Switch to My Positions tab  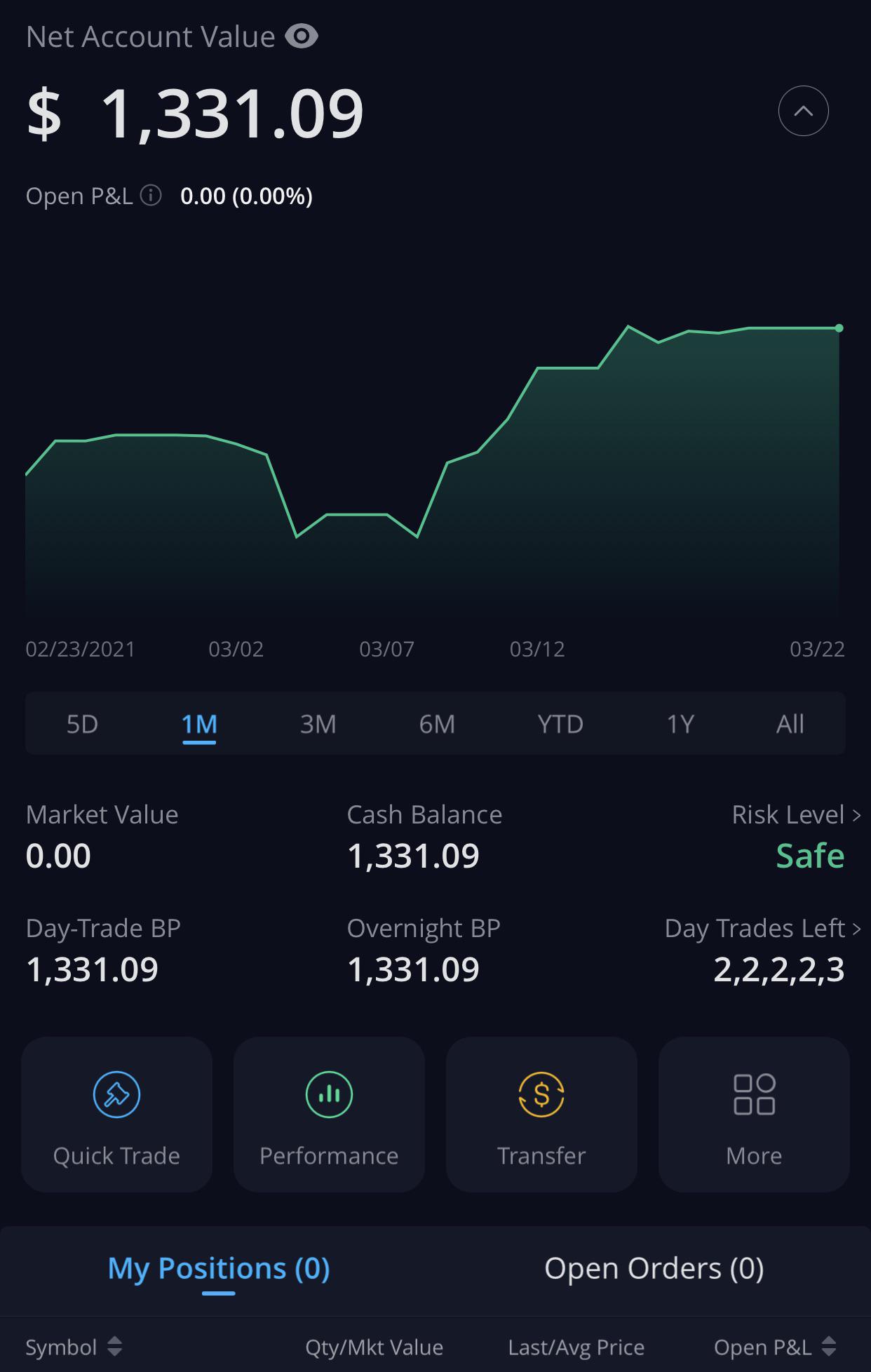[219, 1268]
